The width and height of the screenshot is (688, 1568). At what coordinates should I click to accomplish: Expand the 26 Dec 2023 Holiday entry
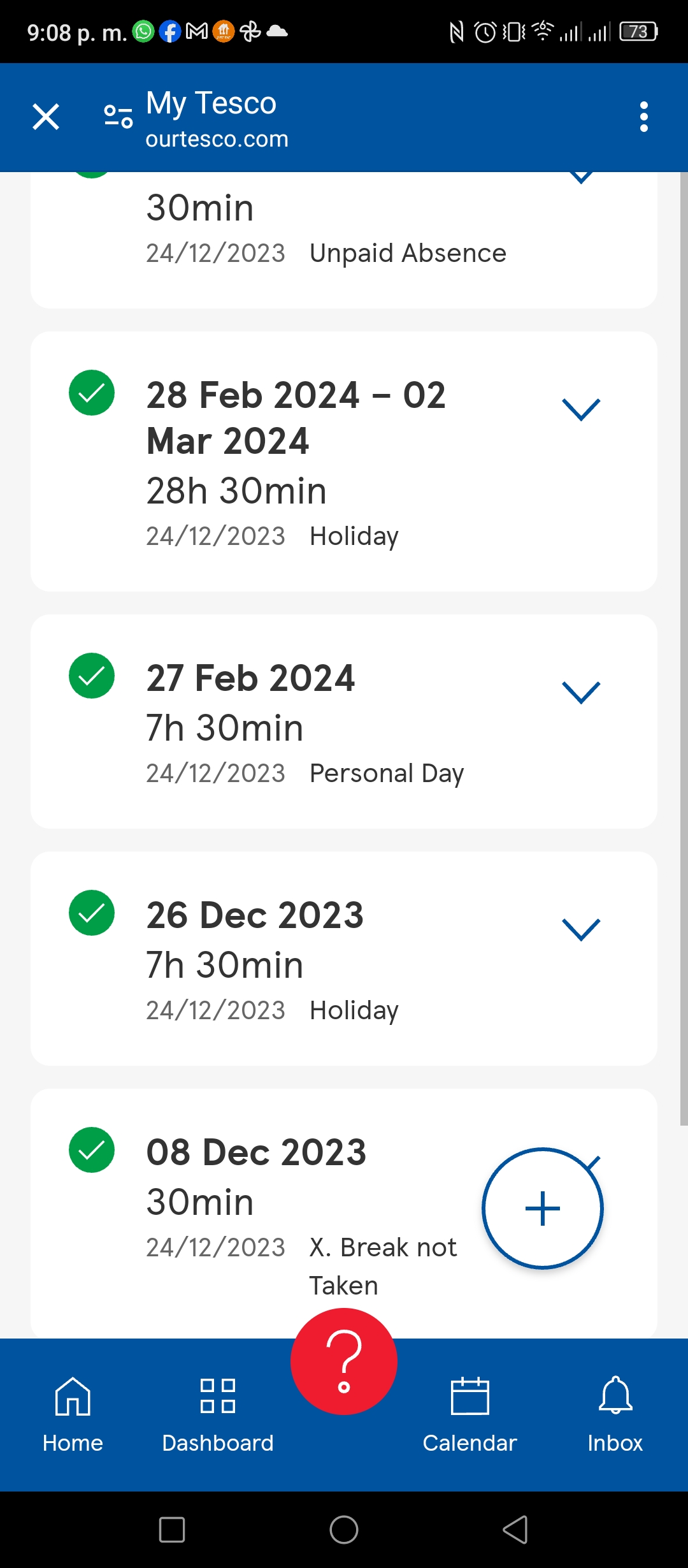pos(581,929)
